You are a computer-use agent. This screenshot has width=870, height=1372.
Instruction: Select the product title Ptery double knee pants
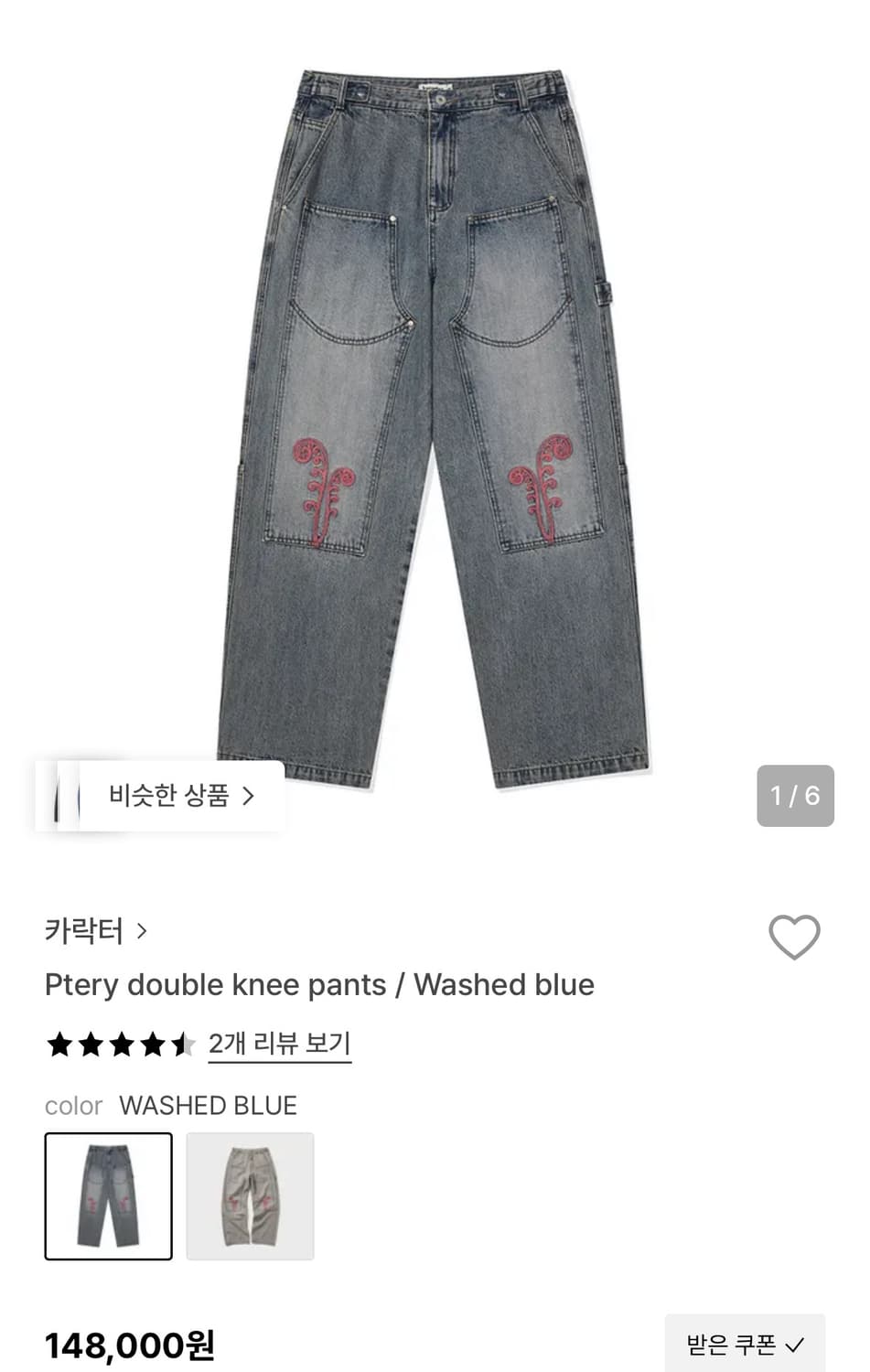319,985
